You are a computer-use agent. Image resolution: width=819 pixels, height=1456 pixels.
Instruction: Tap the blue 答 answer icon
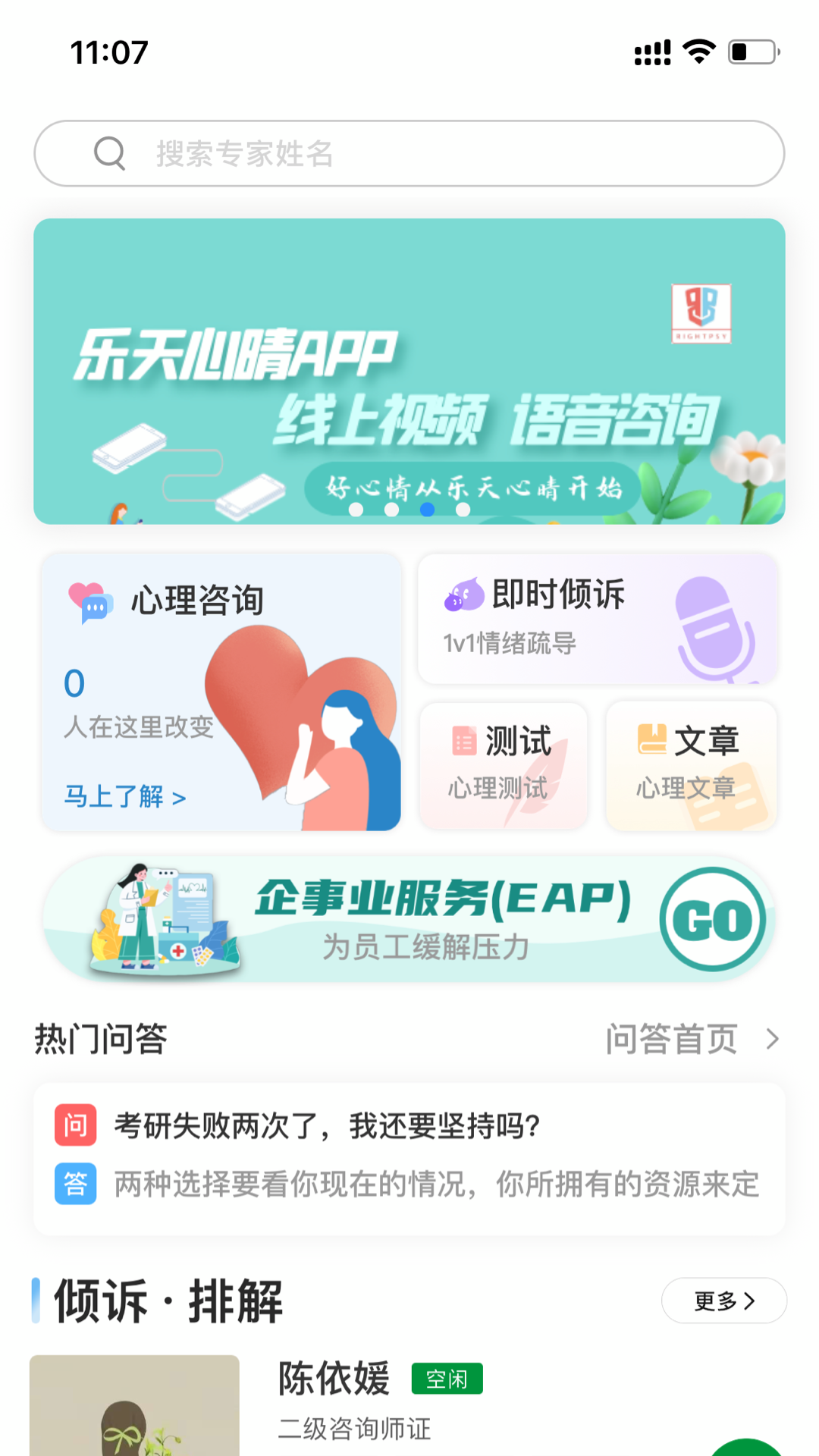click(75, 1182)
